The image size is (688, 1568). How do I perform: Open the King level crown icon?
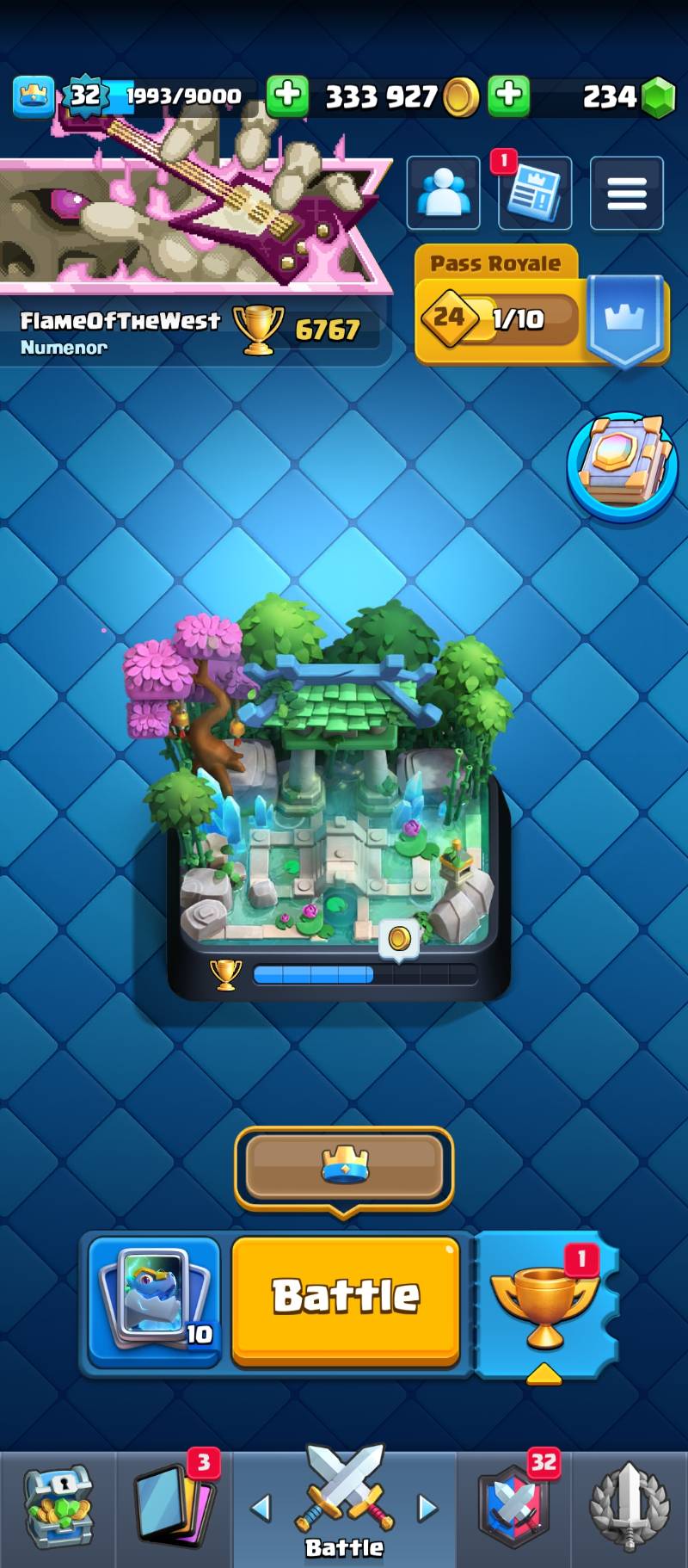tap(34, 96)
